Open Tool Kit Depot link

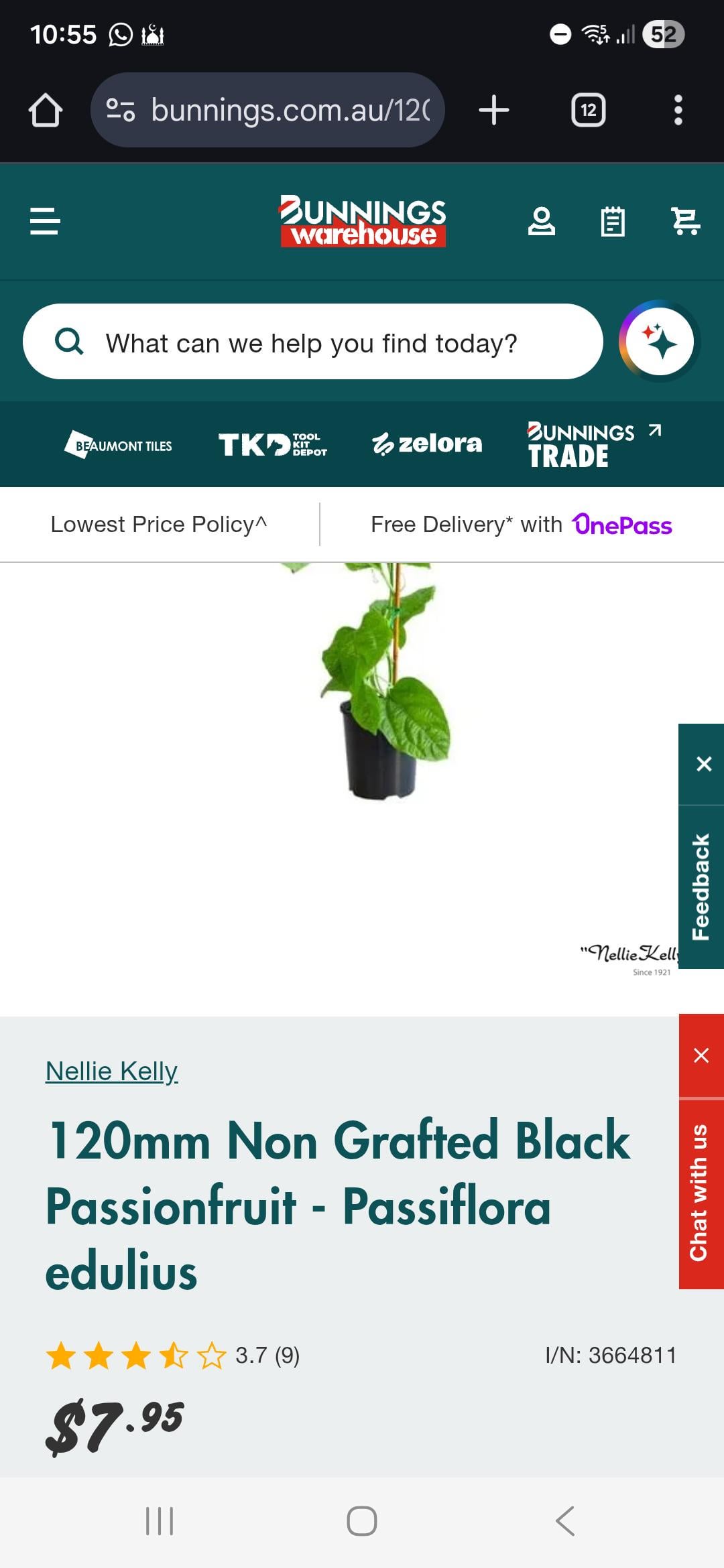pos(272,444)
